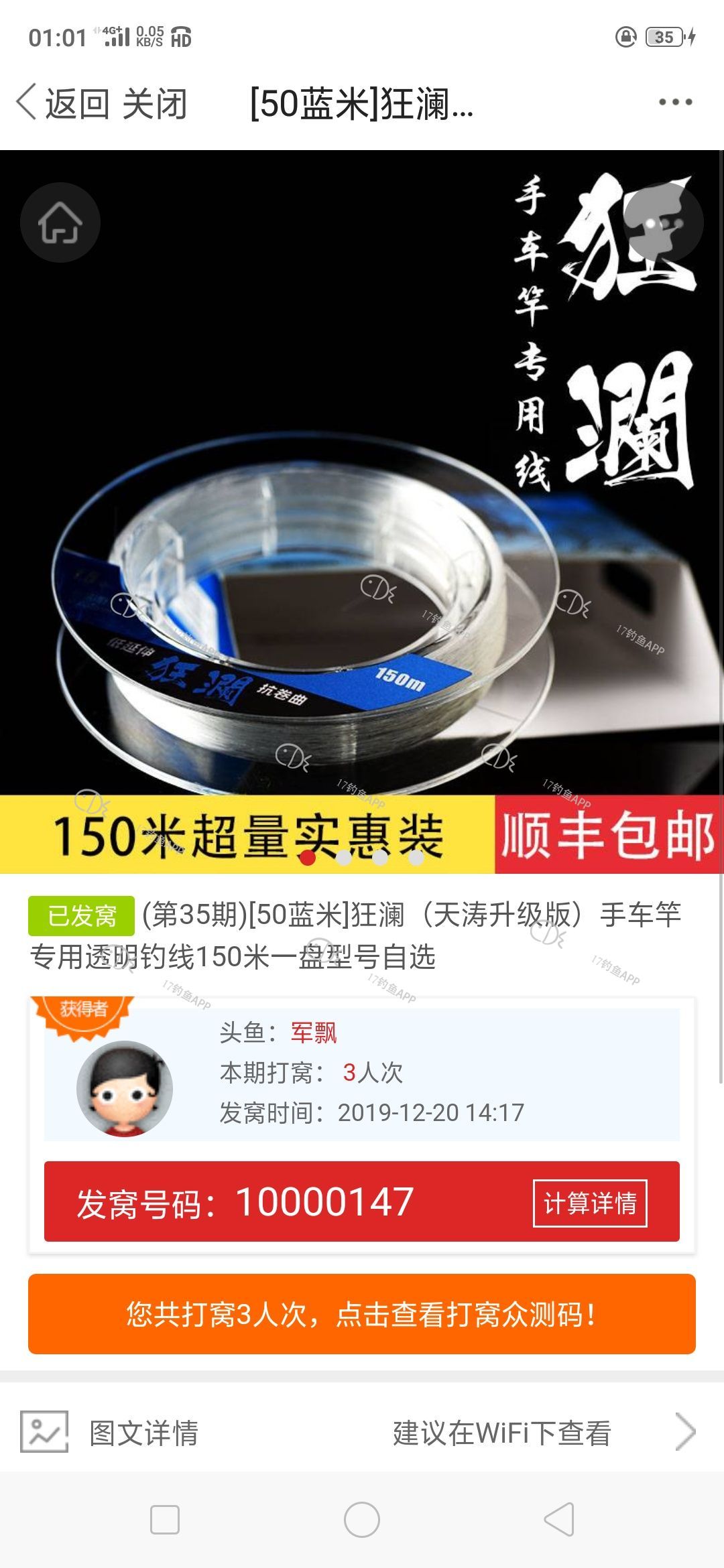Screen dimensions: 724x1568
Task: Open winner 军飘's profile avatar
Action: [x=125, y=1088]
